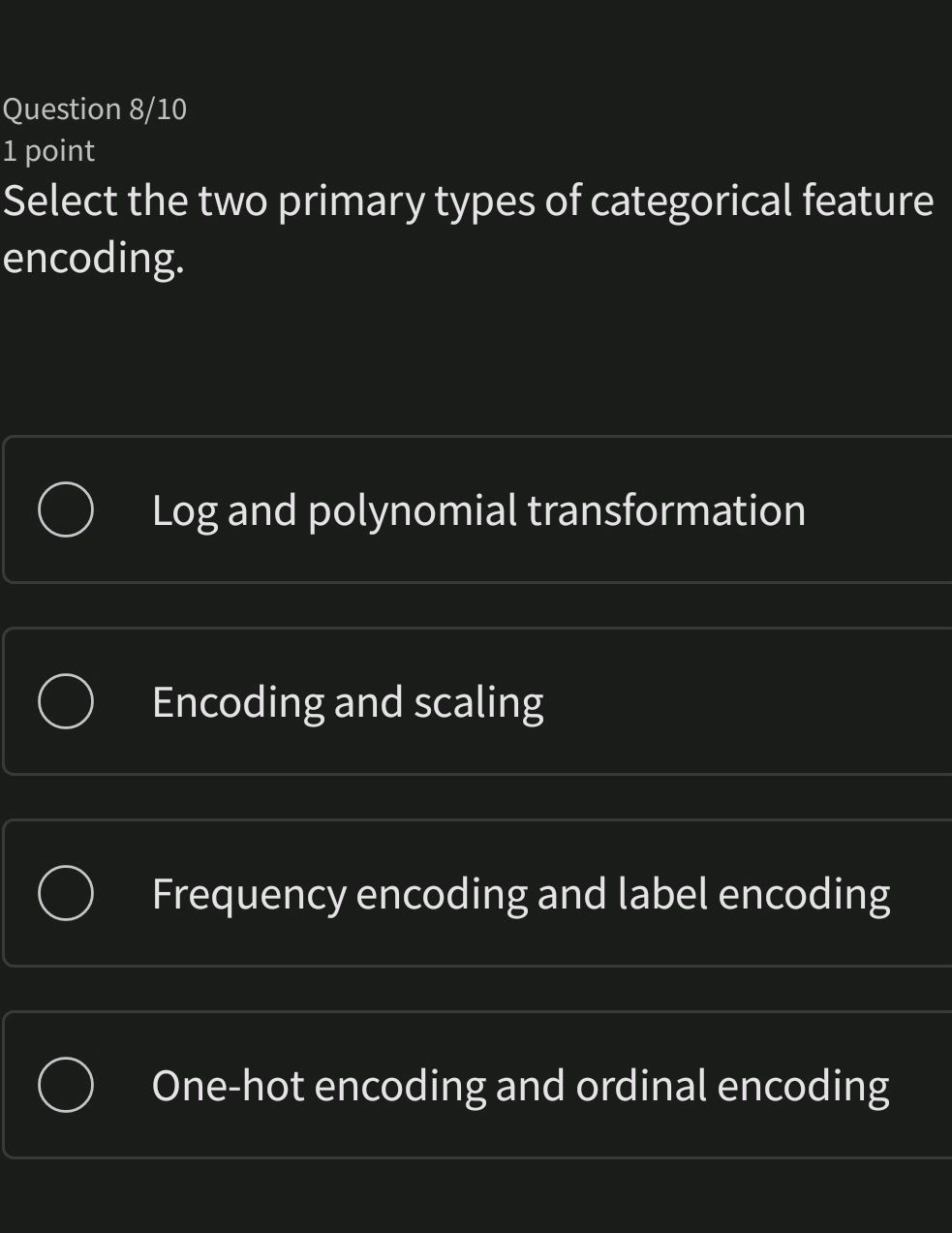Choose the answer 'One-hot encoding and ordinal encoding'

475,1084
